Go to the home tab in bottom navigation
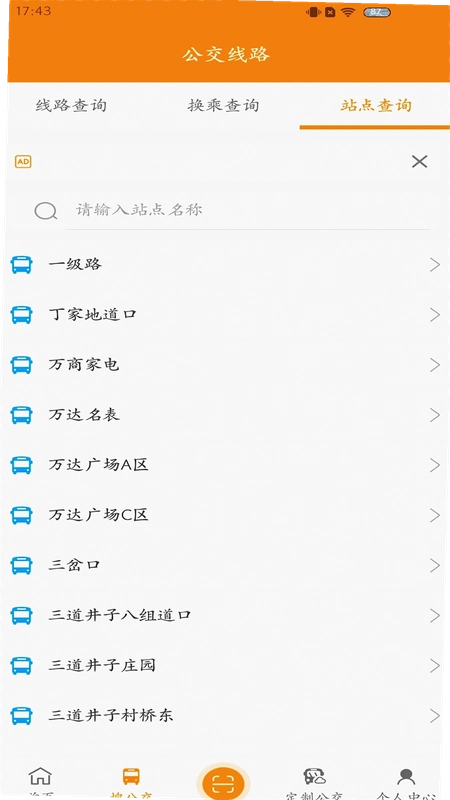 (40, 782)
